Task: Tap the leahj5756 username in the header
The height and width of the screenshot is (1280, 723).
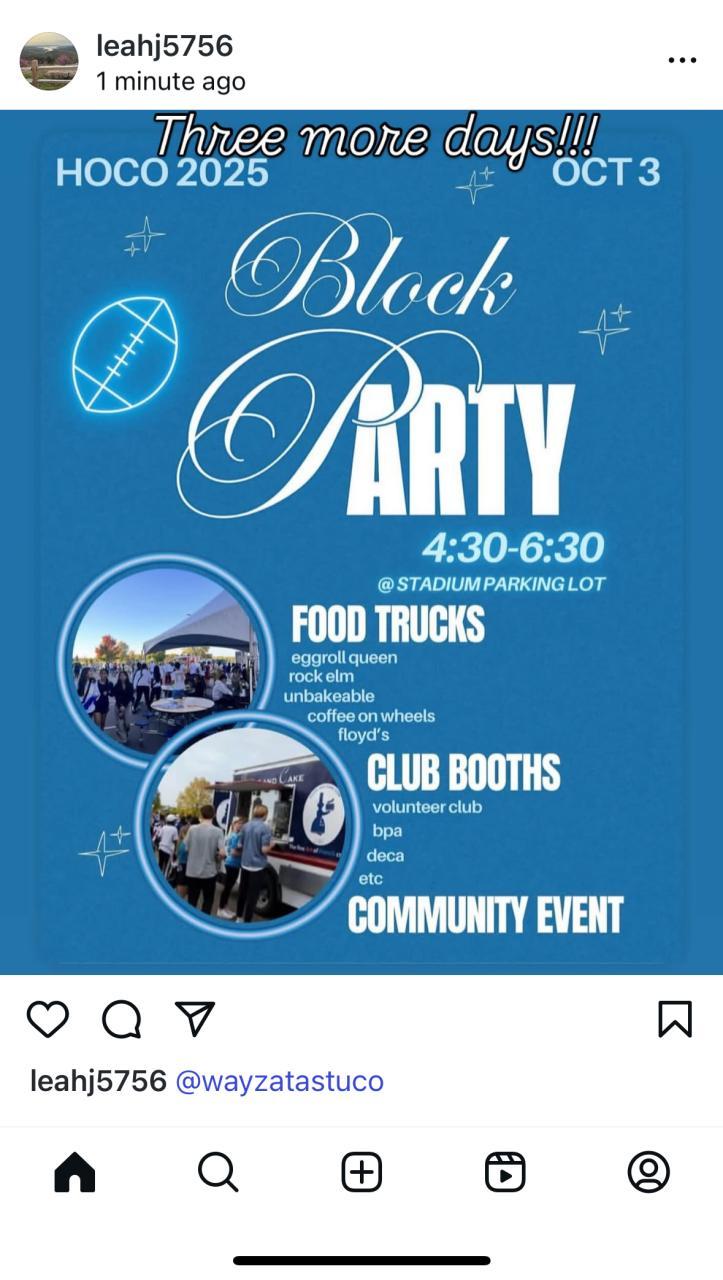Action: (164, 46)
